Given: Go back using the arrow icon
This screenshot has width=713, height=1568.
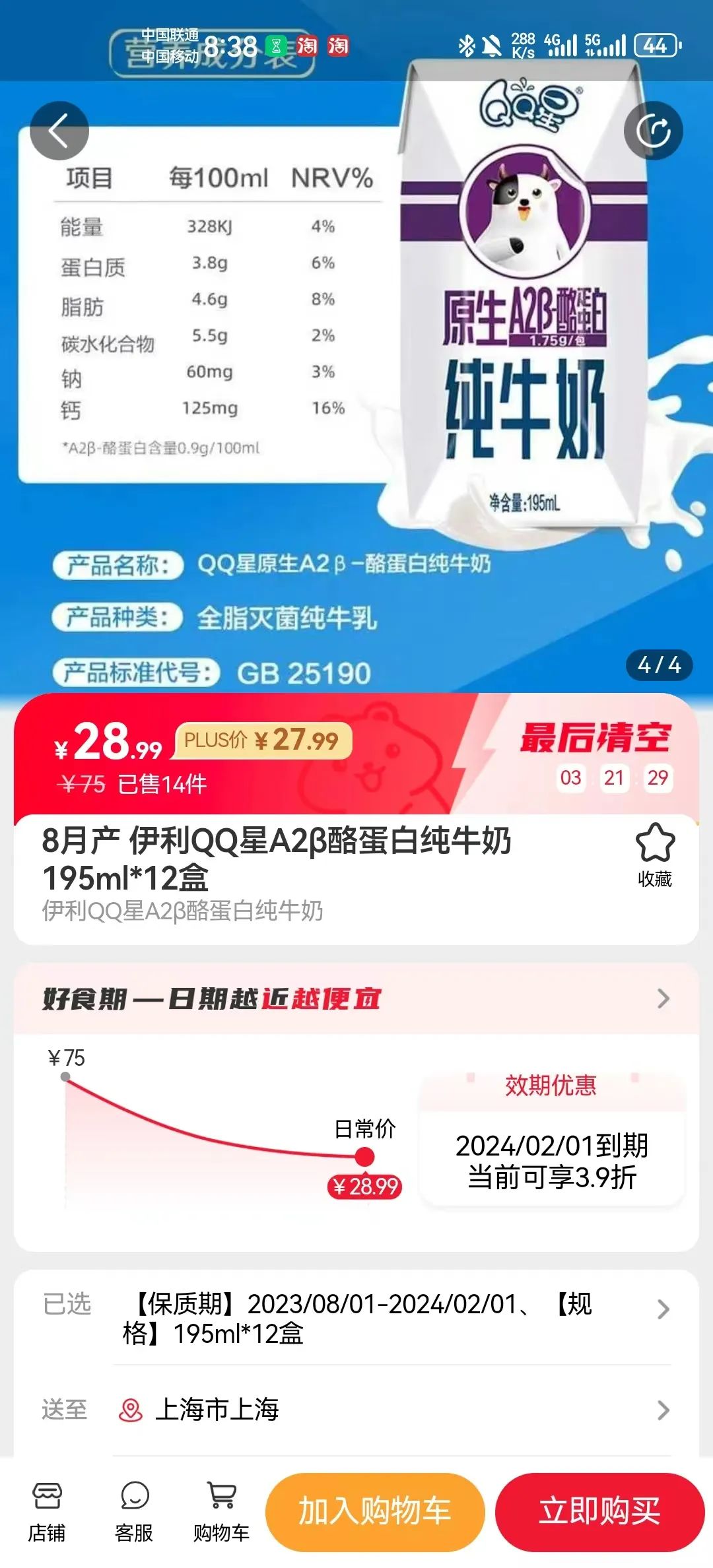Looking at the screenshot, I should (59, 131).
